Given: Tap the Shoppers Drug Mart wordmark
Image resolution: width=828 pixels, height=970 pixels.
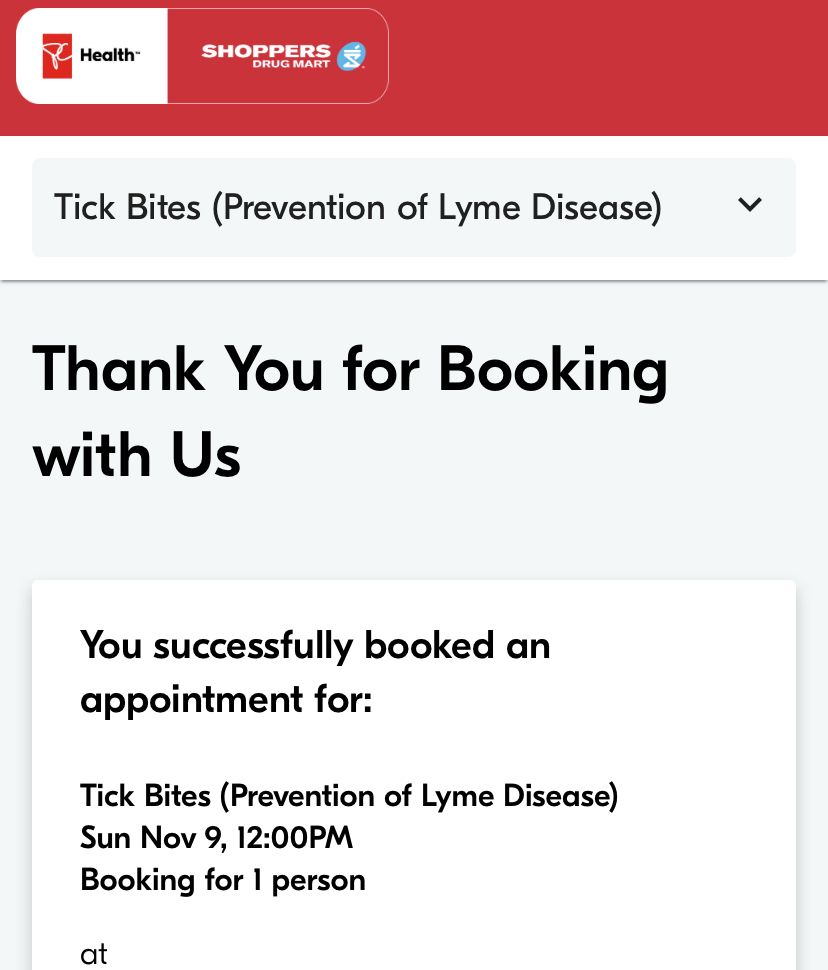Looking at the screenshot, I should coord(265,54).
